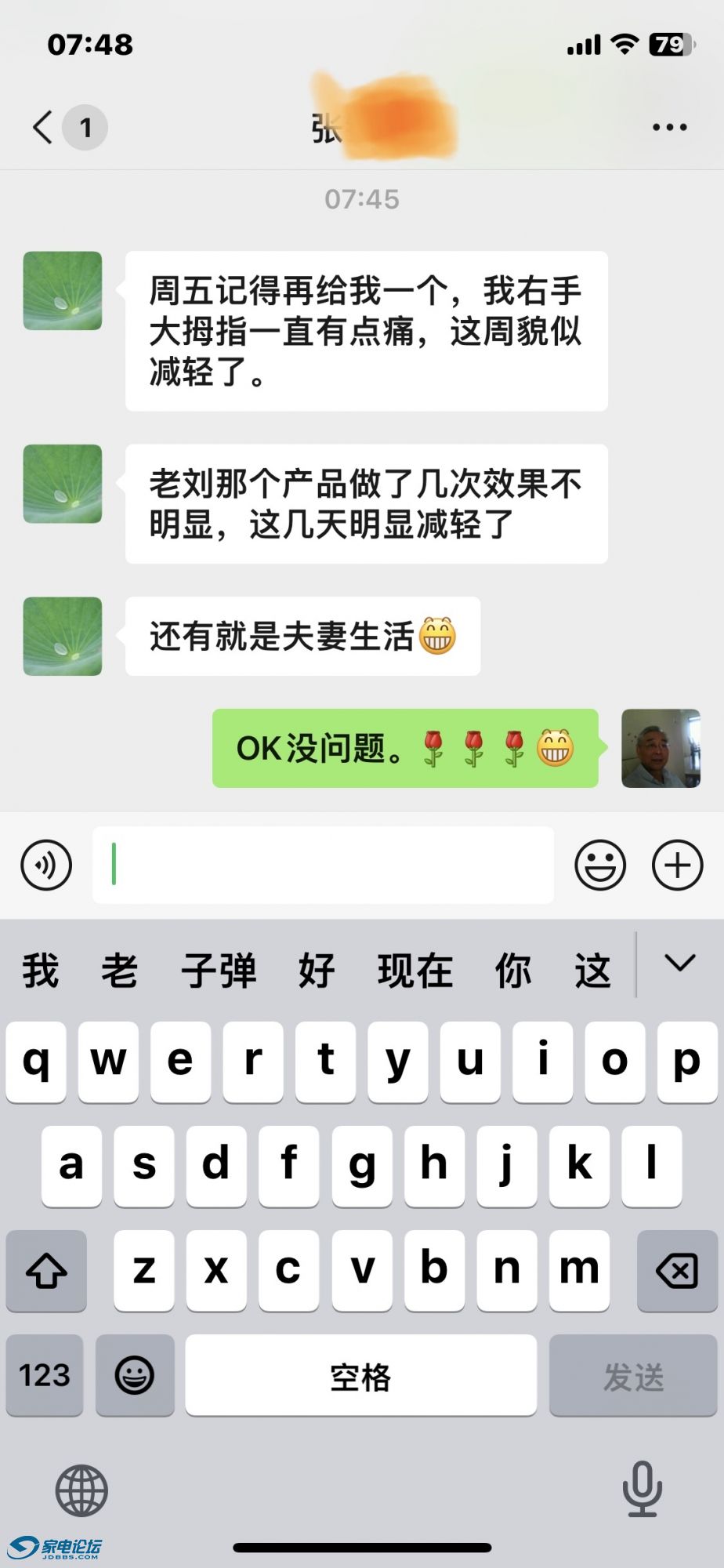
Task: Select the suggestion 现在
Action: pyautogui.click(x=415, y=971)
